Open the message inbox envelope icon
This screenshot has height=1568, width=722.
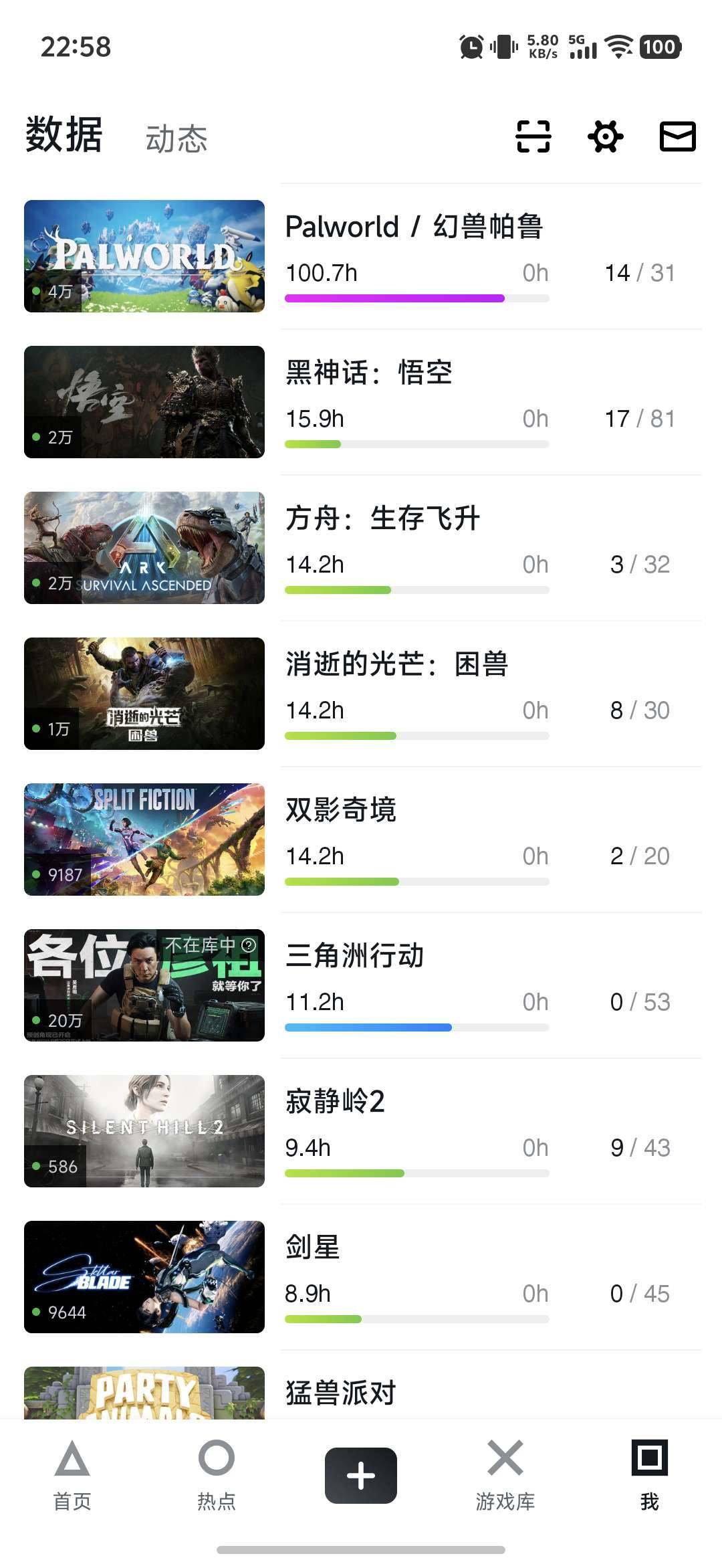pyautogui.click(x=677, y=136)
